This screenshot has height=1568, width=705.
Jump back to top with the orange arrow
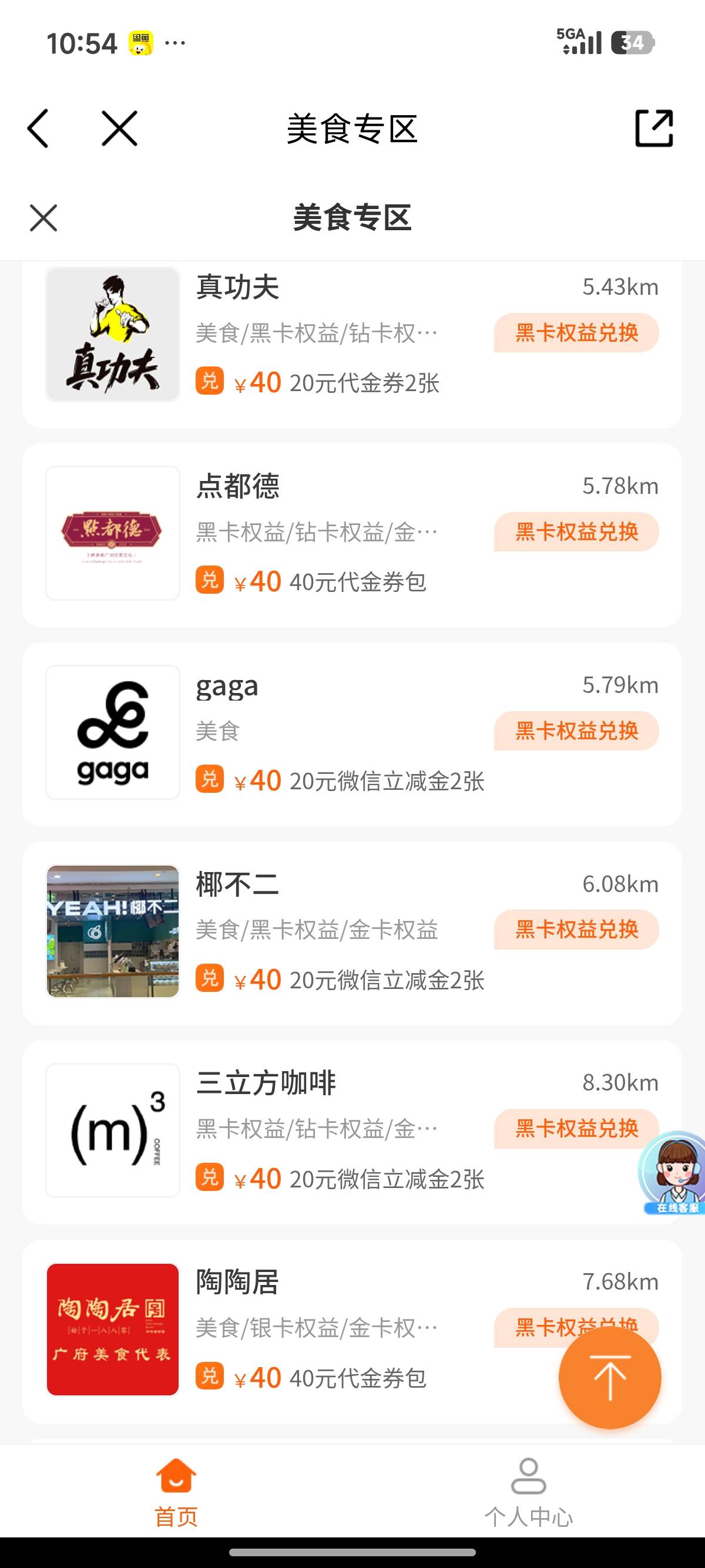[x=609, y=1378]
